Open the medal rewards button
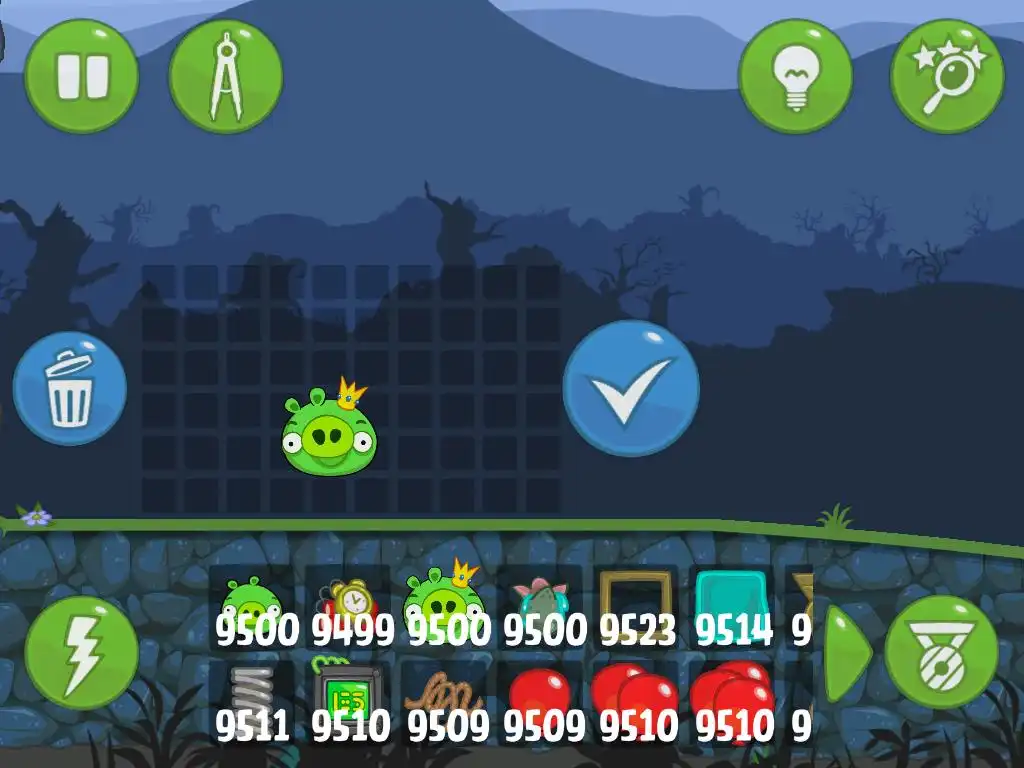The width and height of the screenshot is (1024, 768). pyautogui.click(x=941, y=653)
